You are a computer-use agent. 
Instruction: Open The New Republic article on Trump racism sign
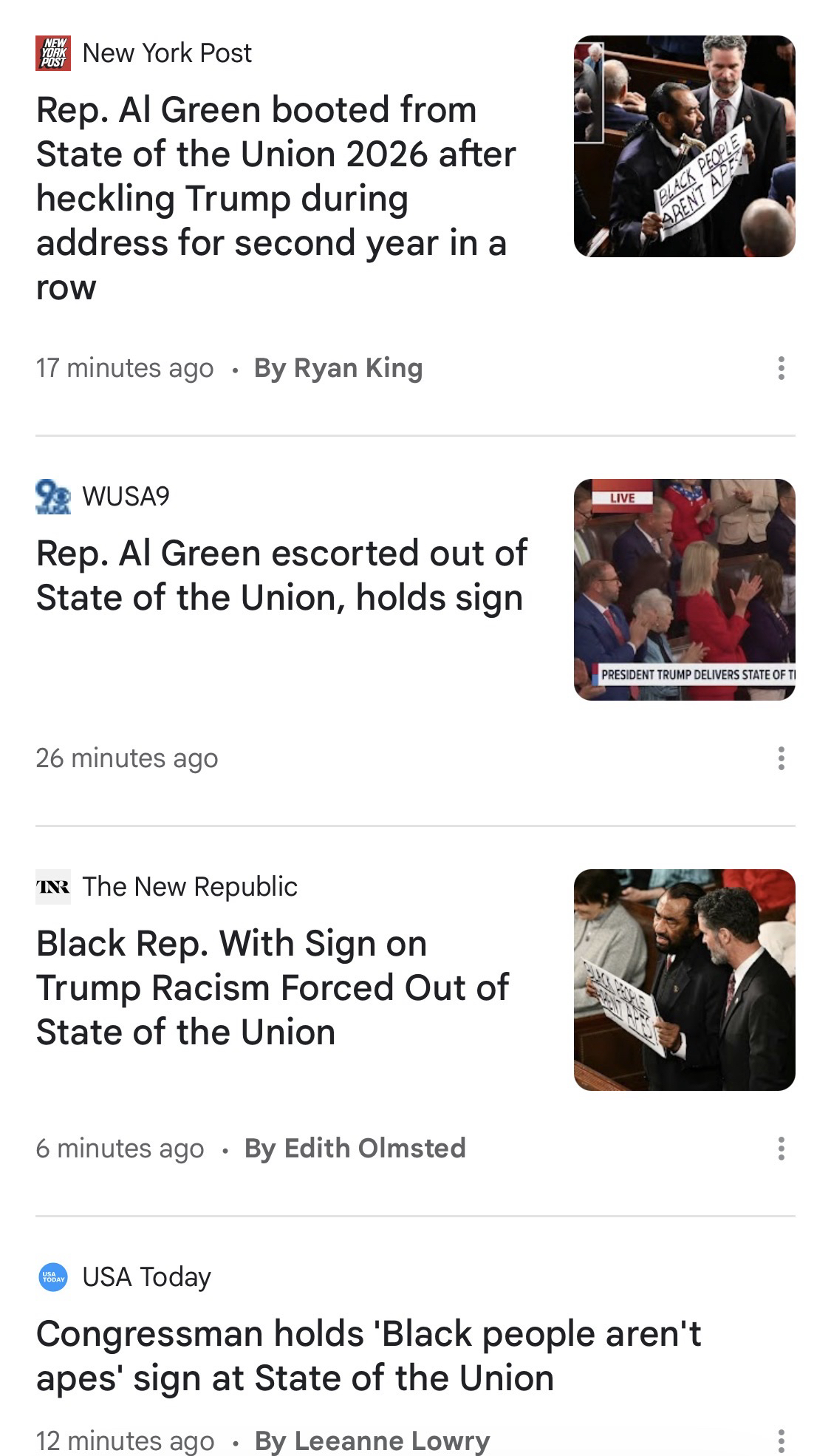click(x=272, y=987)
